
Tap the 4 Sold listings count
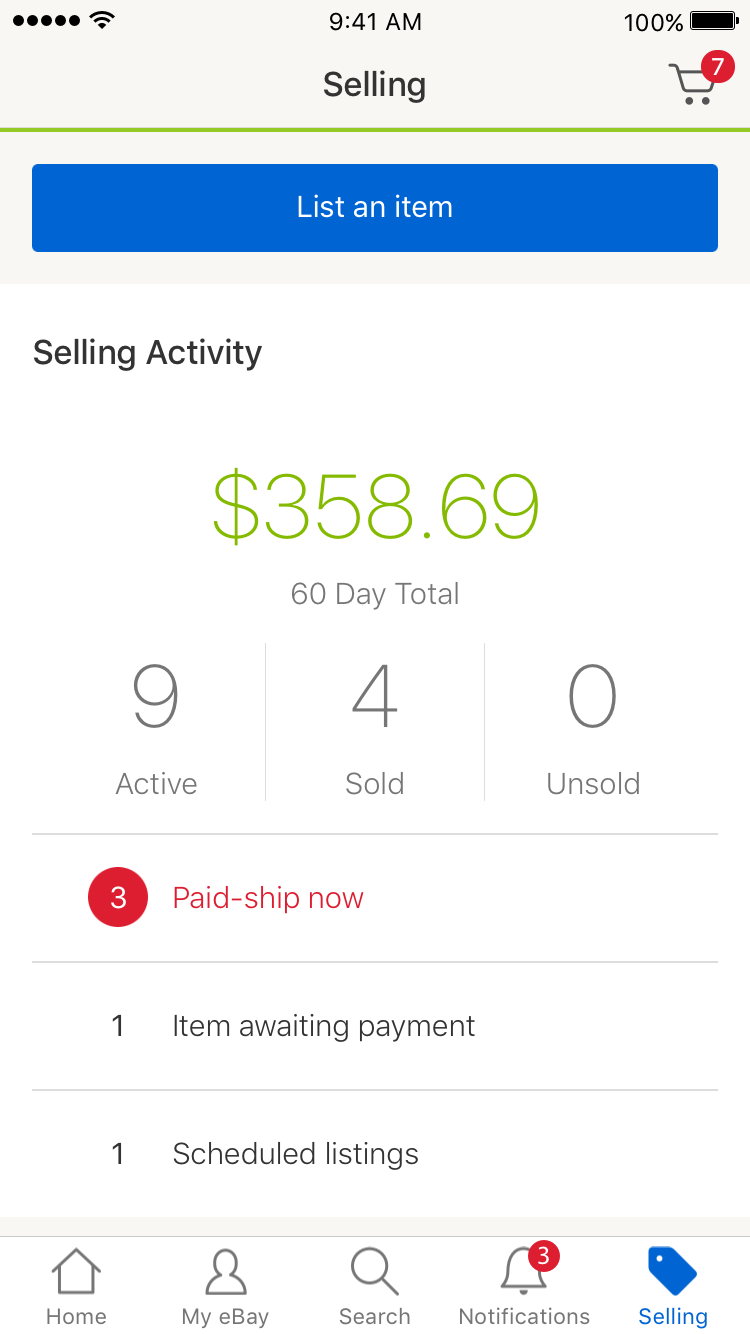click(x=375, y=722)
